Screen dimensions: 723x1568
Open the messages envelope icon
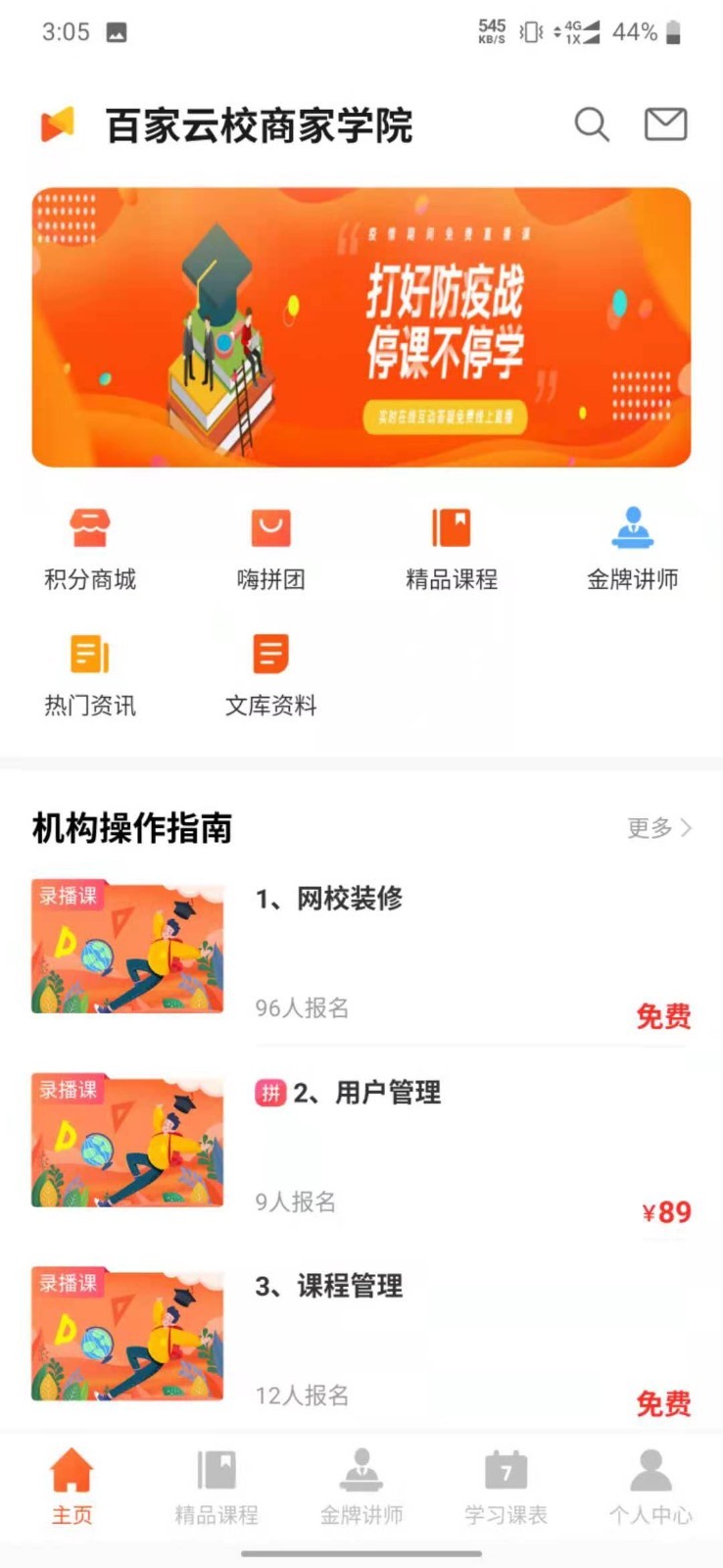[x=665, y=124]
